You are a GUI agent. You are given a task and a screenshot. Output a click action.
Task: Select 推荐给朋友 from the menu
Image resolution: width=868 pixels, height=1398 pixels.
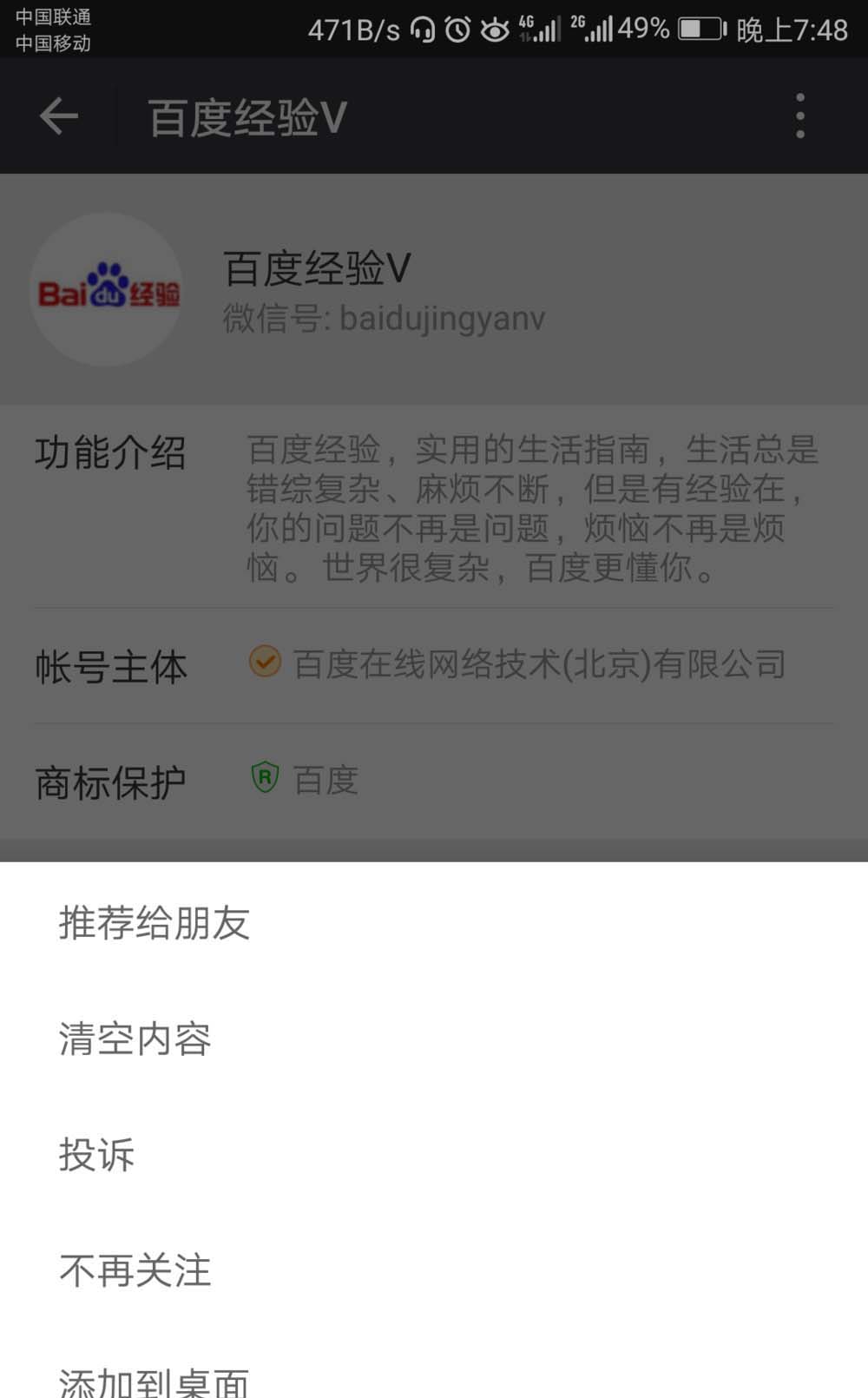(155, 922)
